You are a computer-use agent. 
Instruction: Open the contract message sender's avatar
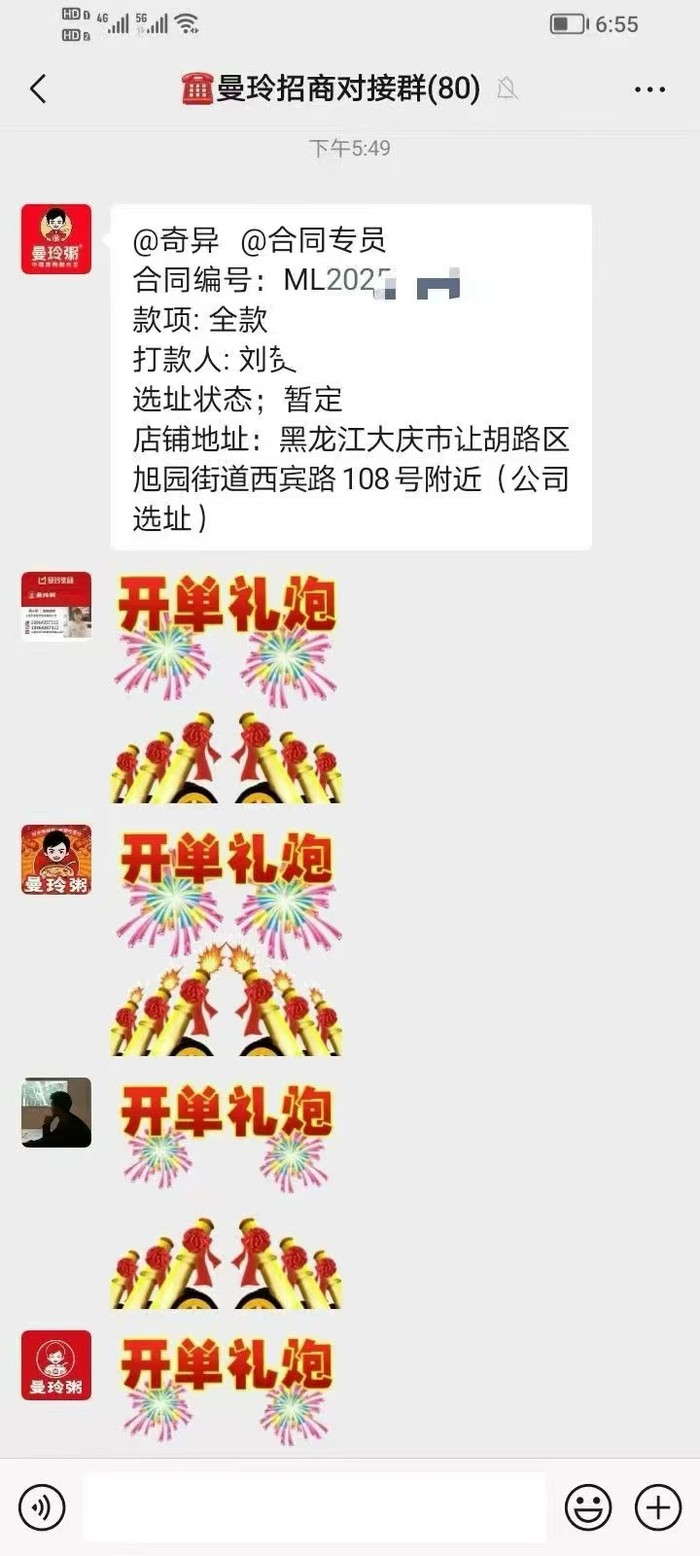click(56, 239)
